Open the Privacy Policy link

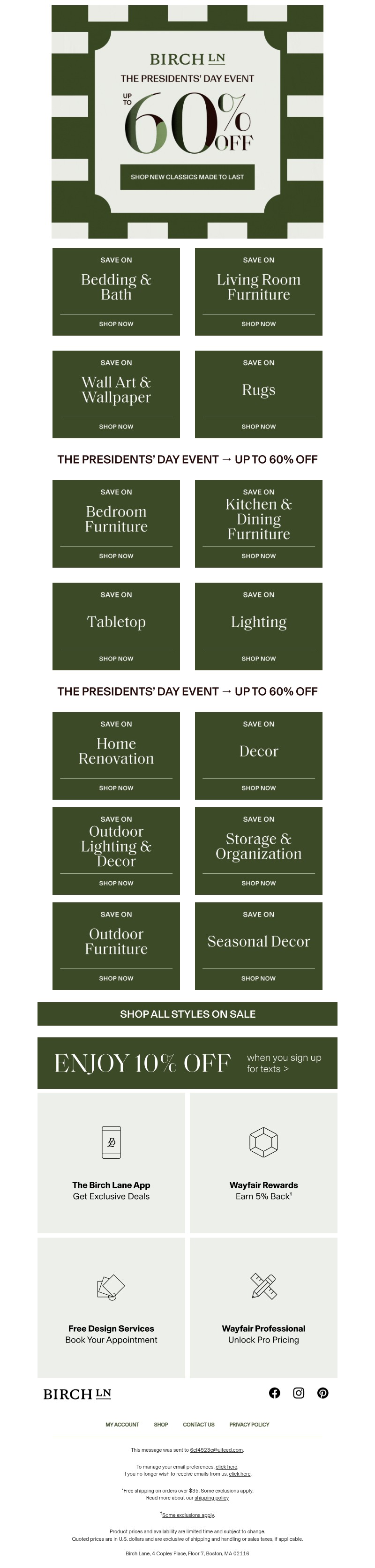point(249,1425)
